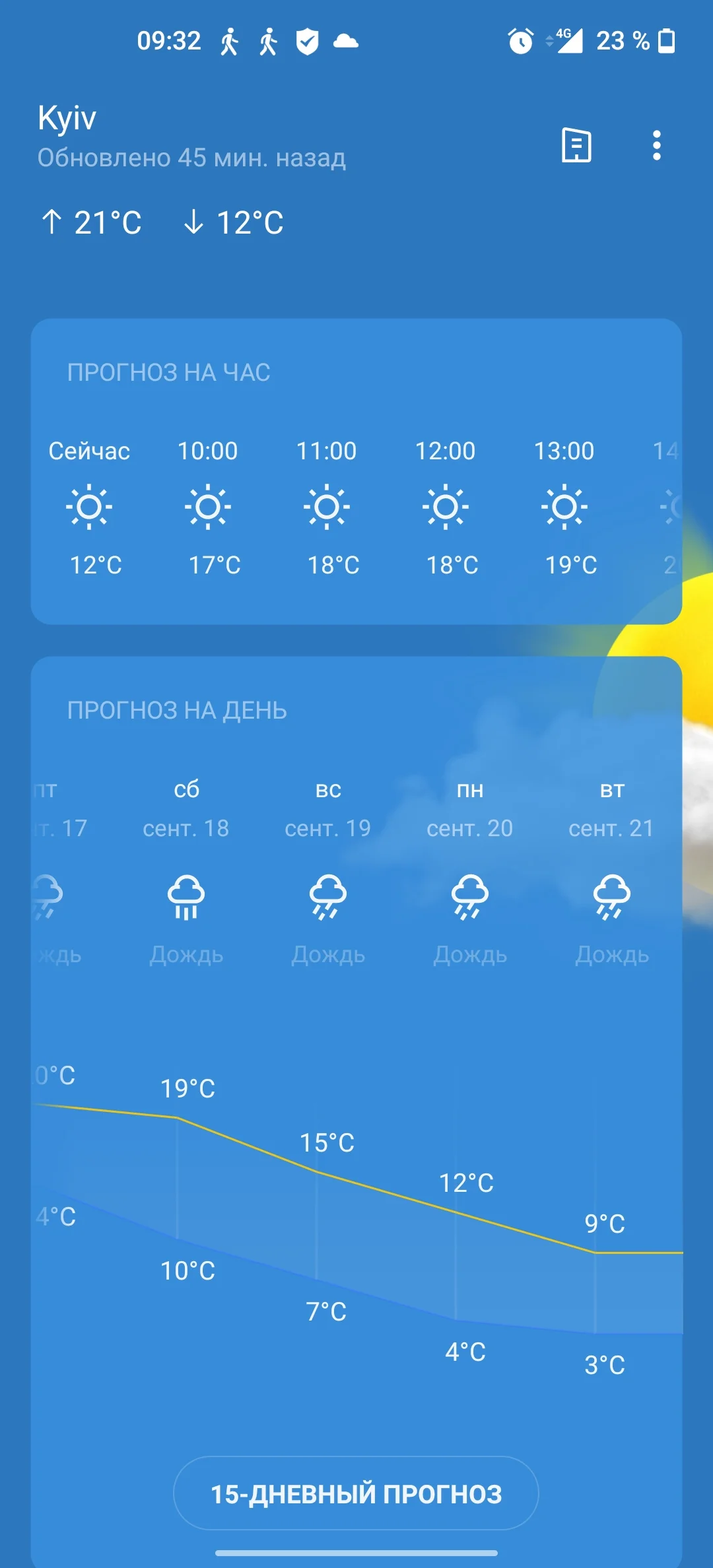
Task: Tap Дождь label under сб column
Action: tap(187, 954)
